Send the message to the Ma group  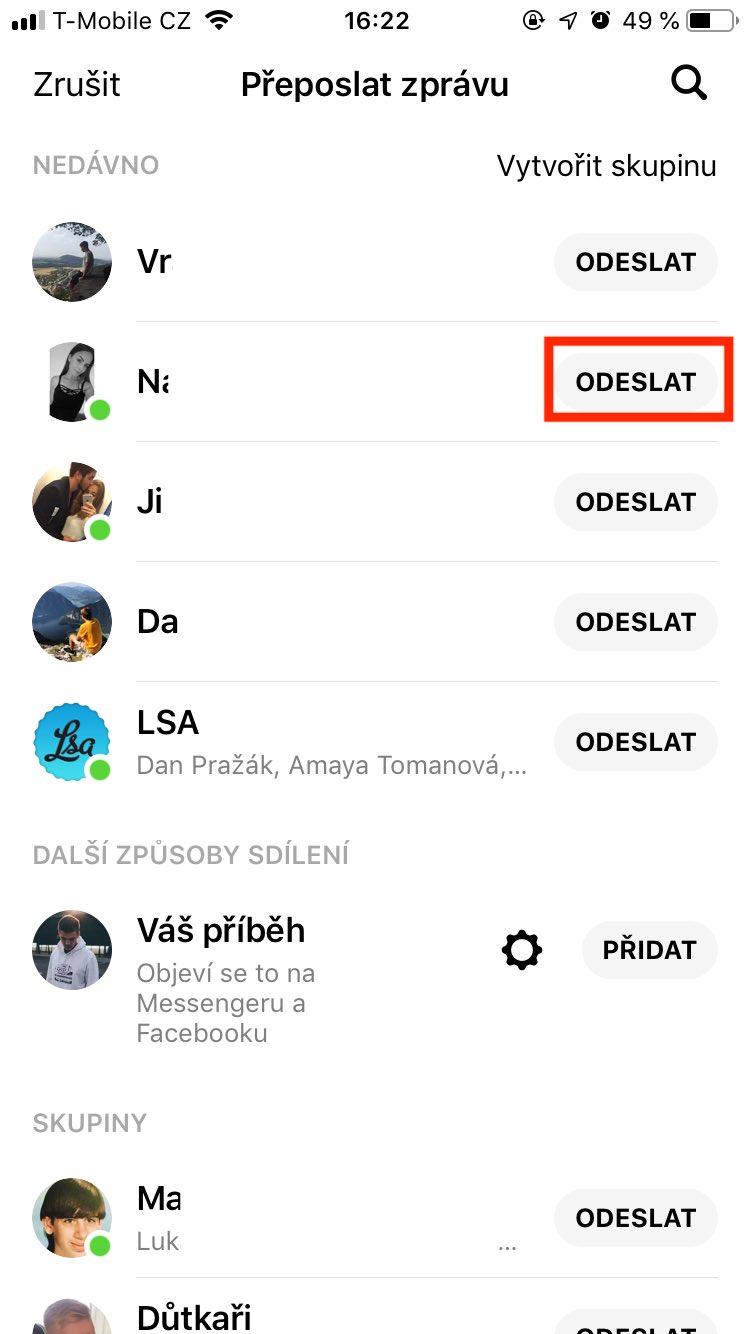pos(636,1218)
